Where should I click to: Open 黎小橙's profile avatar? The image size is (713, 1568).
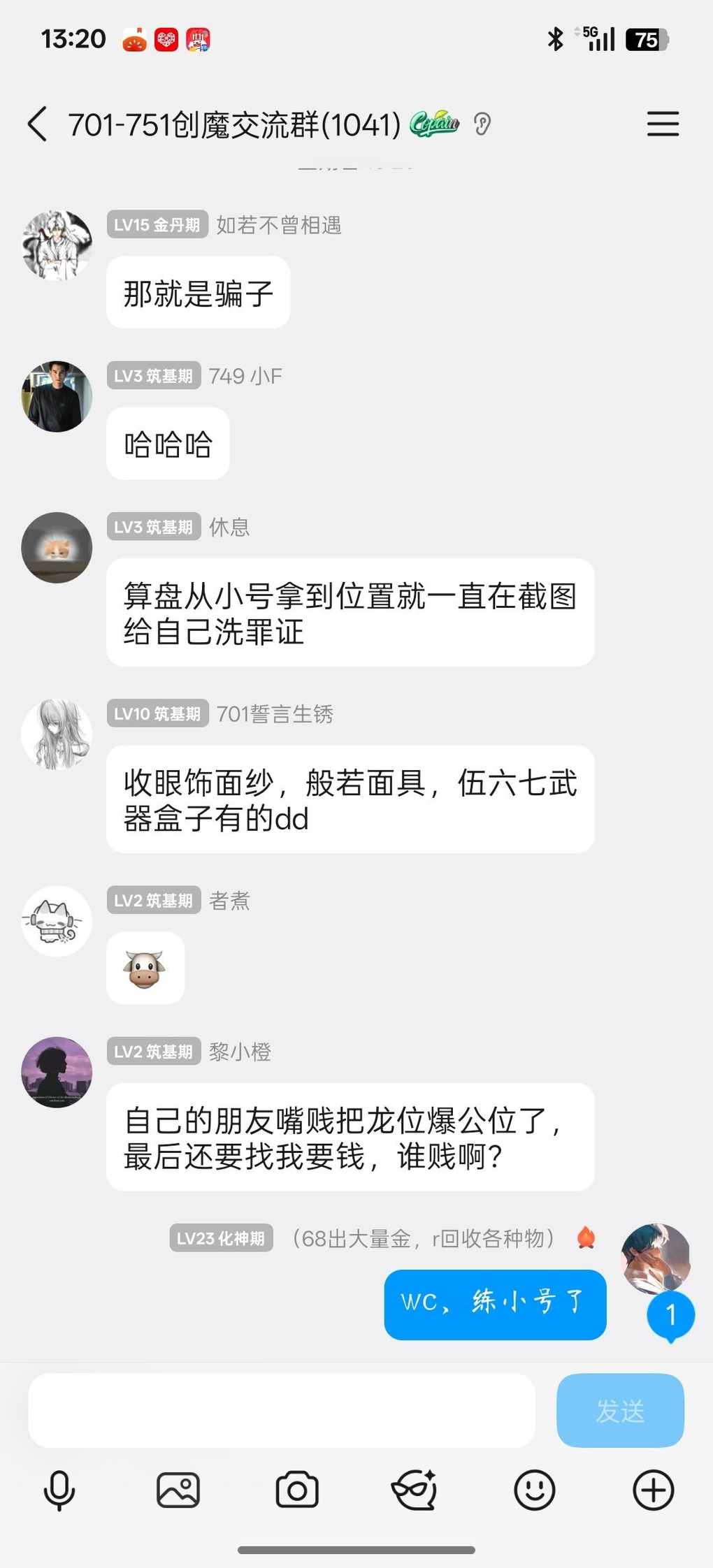pyautogui.click(x=57, y=1072)
